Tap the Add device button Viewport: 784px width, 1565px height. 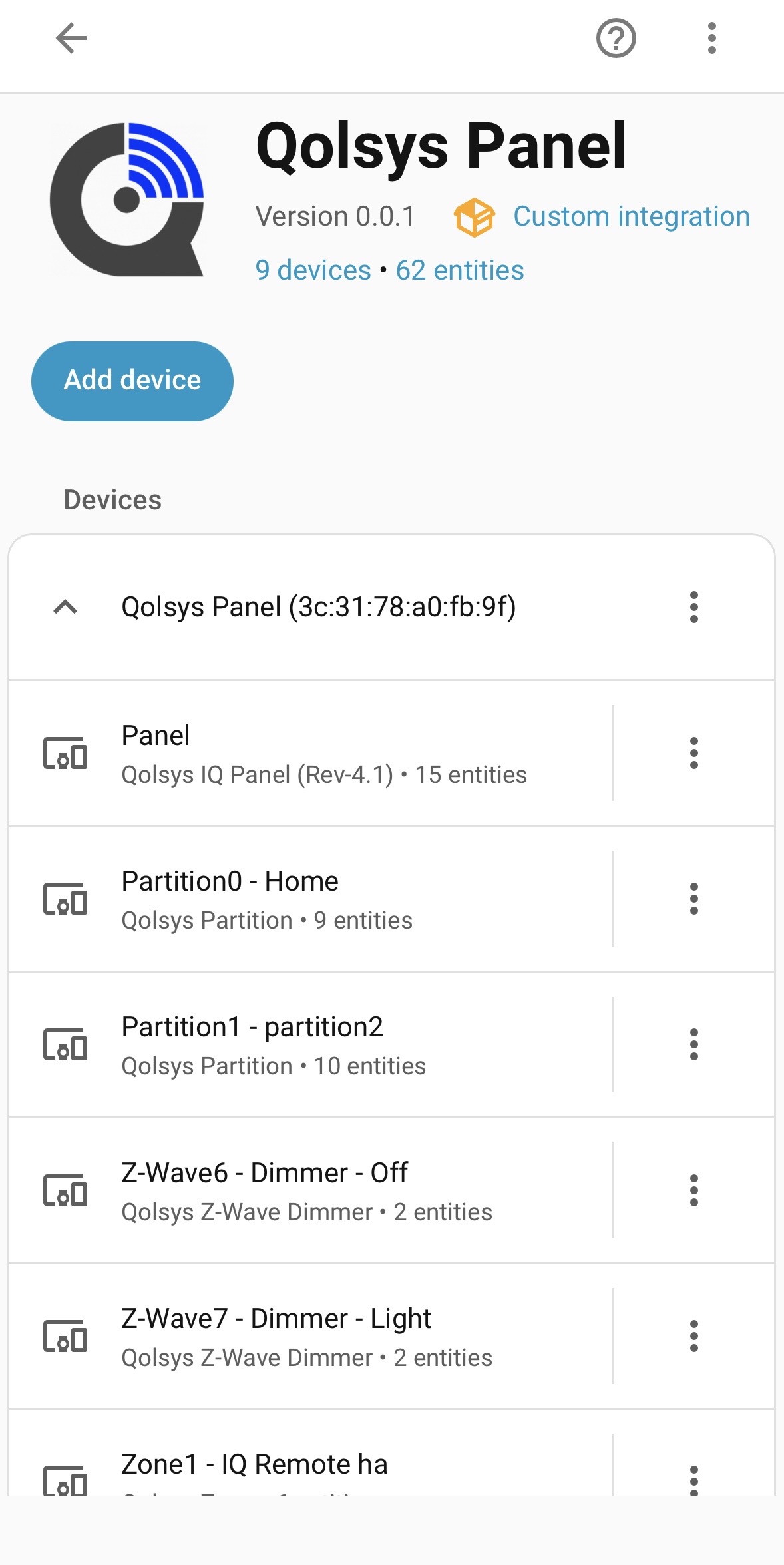132,381
